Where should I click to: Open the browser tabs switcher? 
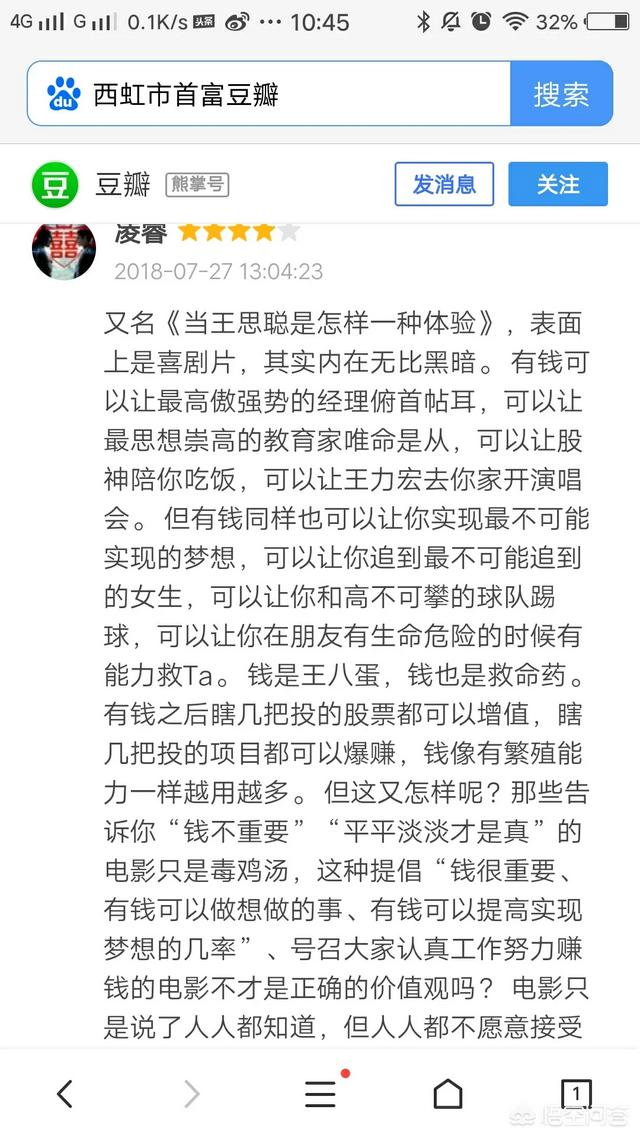[576, 1094]
